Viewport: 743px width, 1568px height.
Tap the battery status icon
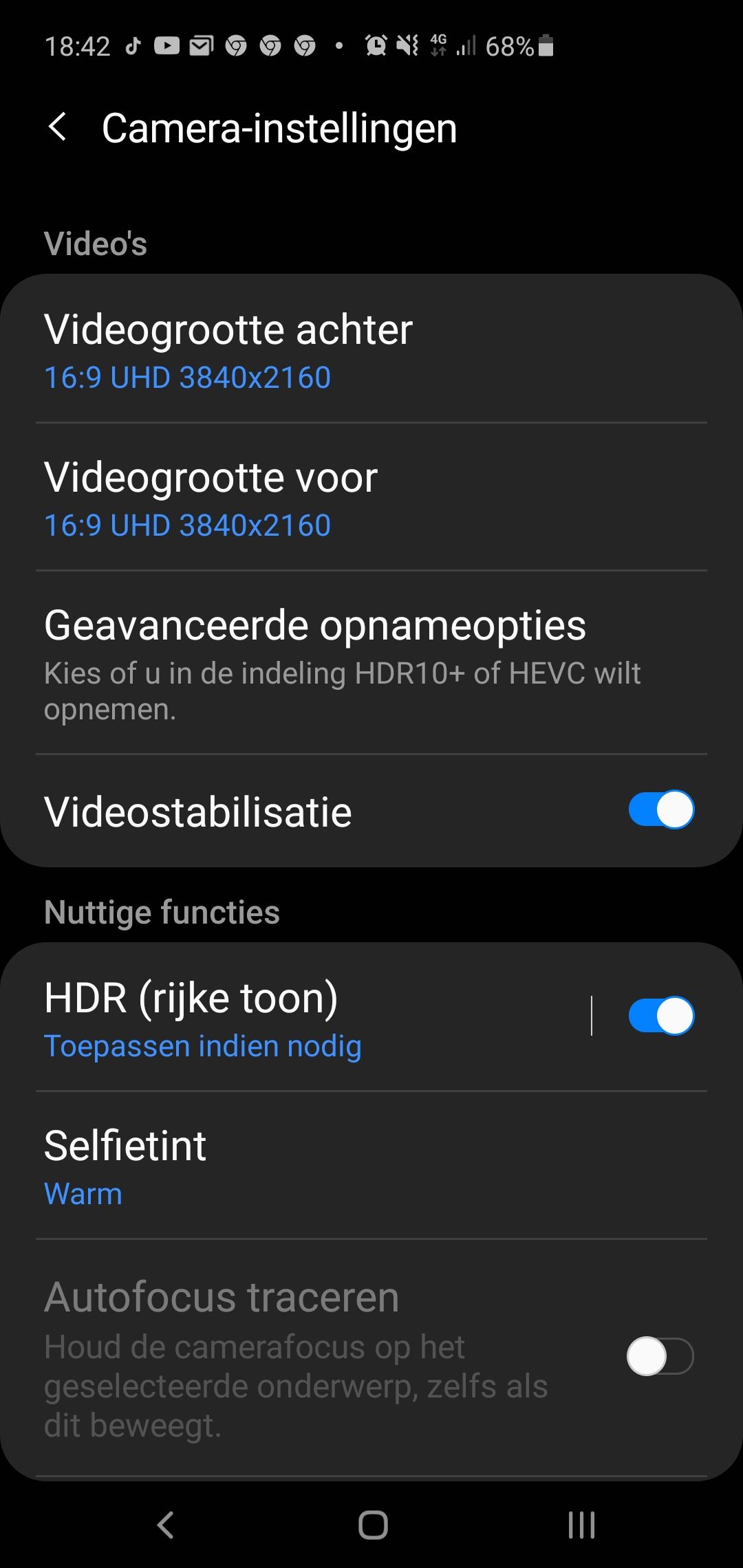point(543,45)
